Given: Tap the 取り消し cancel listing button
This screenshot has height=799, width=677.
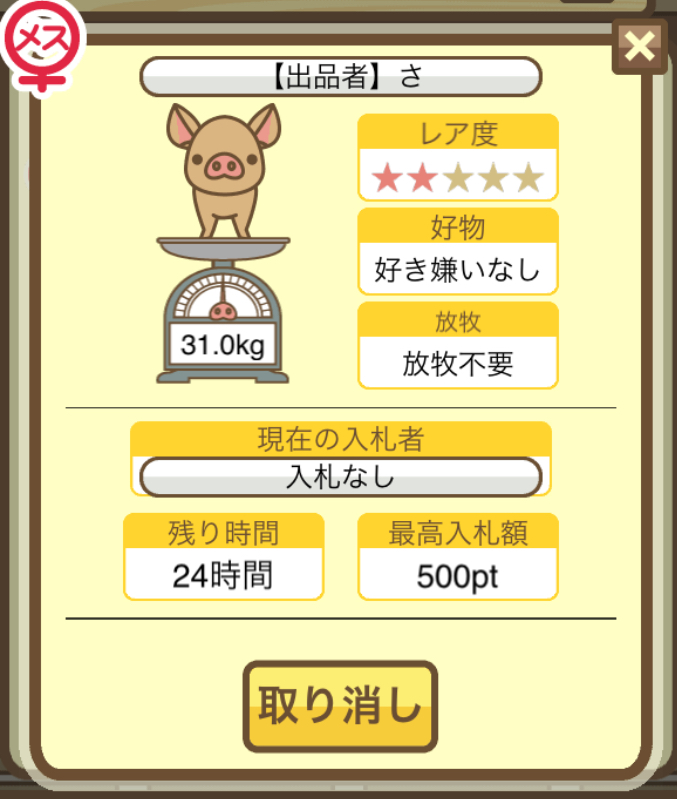Looking at the screenshot, I should point(340,706).
